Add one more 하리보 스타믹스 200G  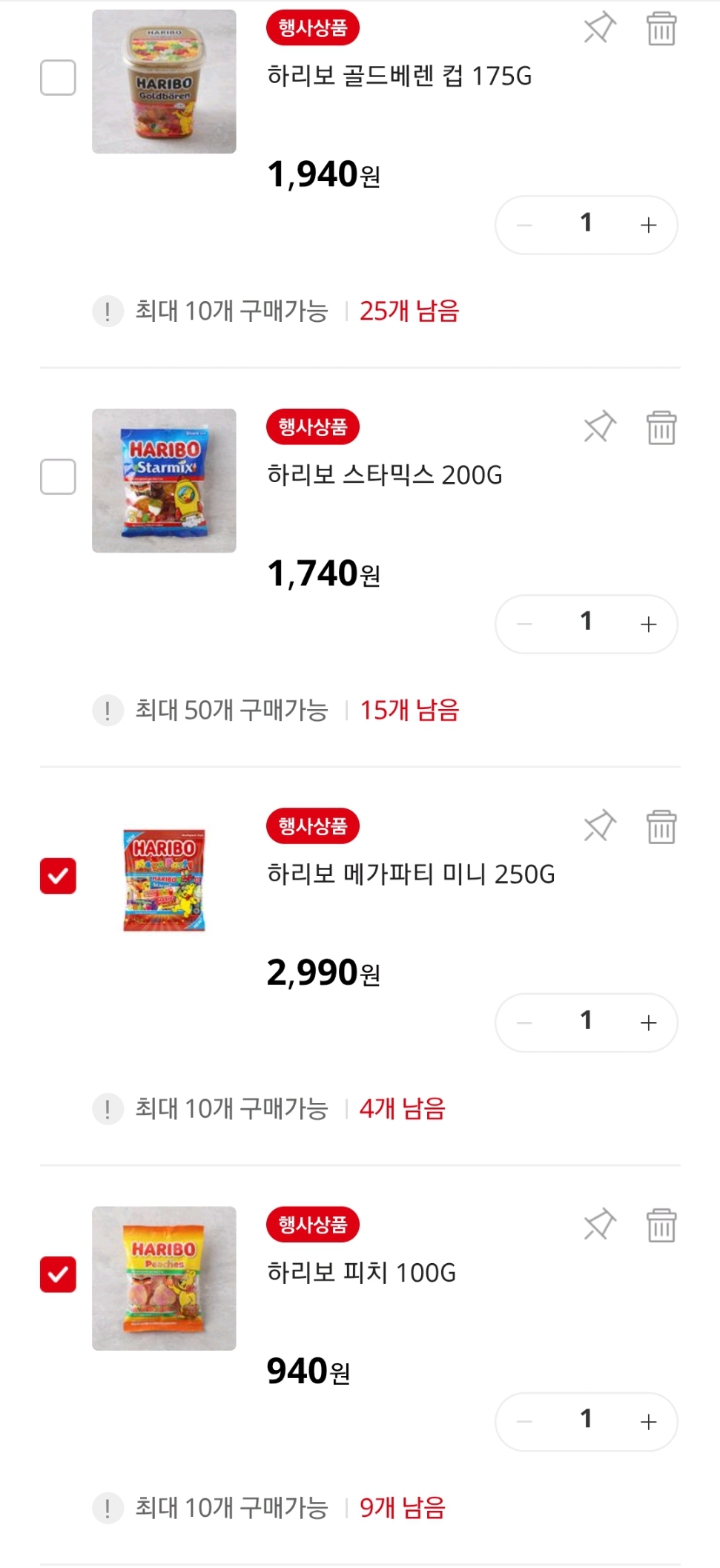648,625
